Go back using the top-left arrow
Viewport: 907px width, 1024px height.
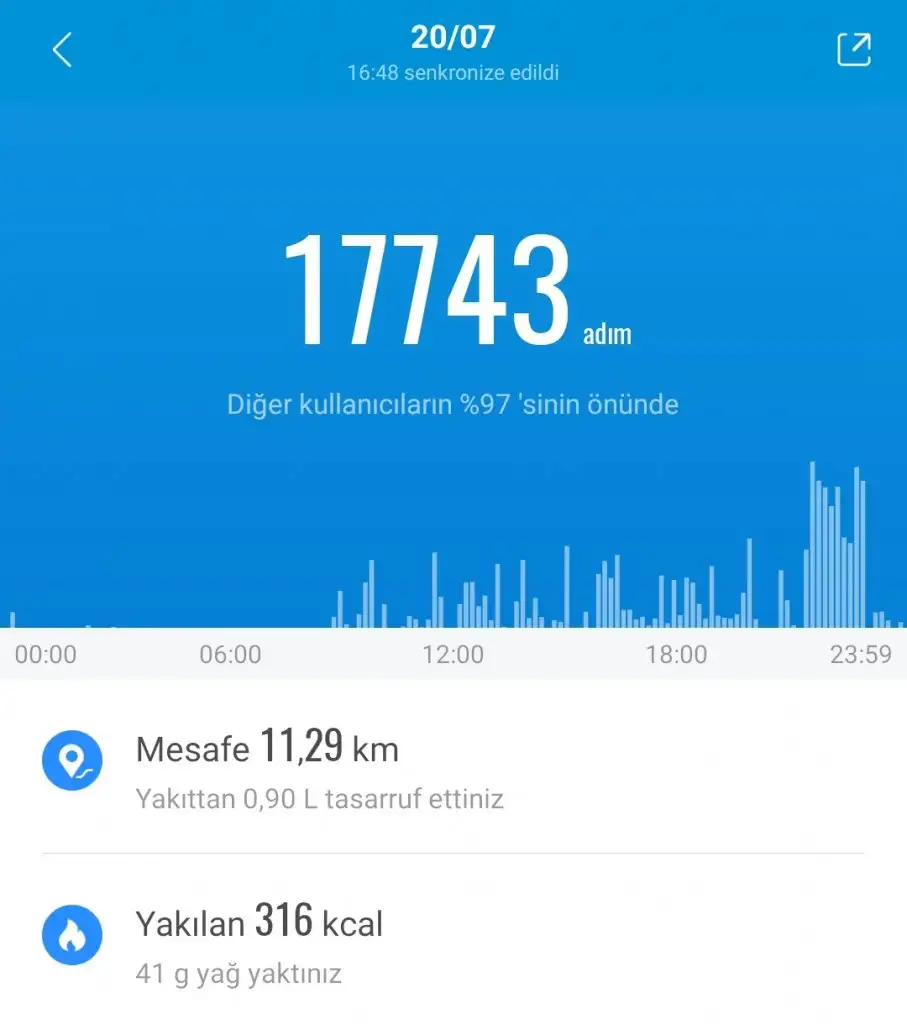pyautogui.click(x=62, y=50)
